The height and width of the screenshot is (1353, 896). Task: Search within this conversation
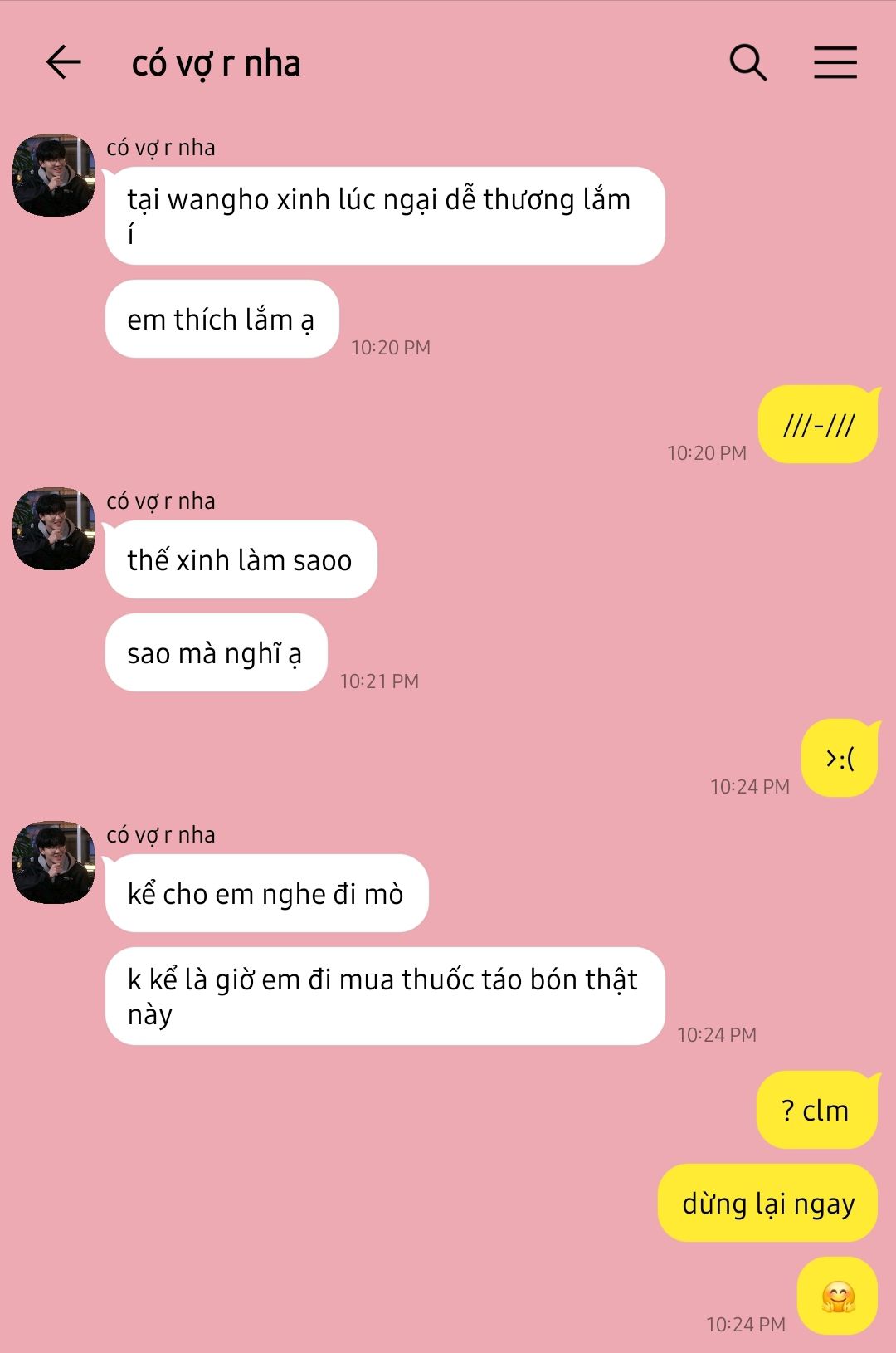(747, 62)
